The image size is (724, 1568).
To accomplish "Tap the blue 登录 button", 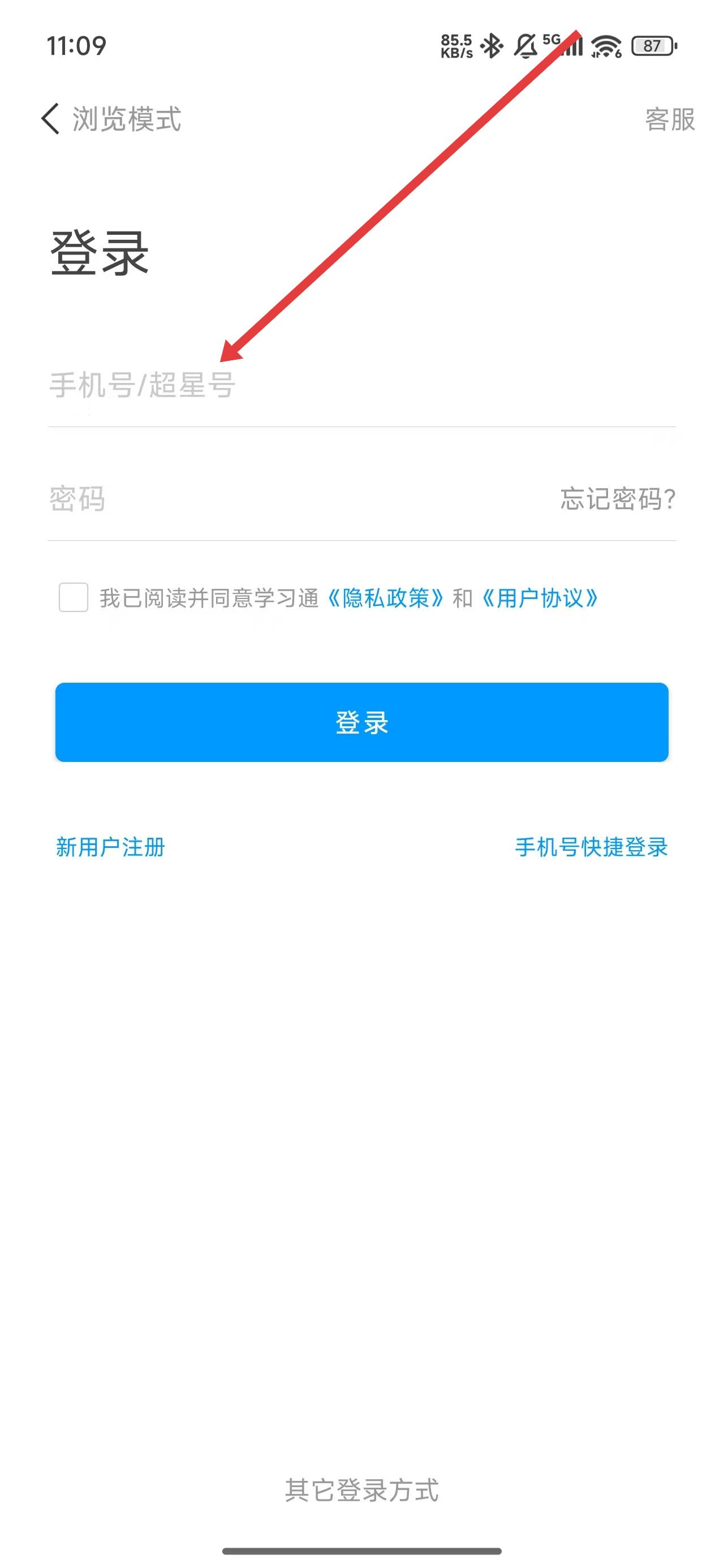I will tap(361, 722).
